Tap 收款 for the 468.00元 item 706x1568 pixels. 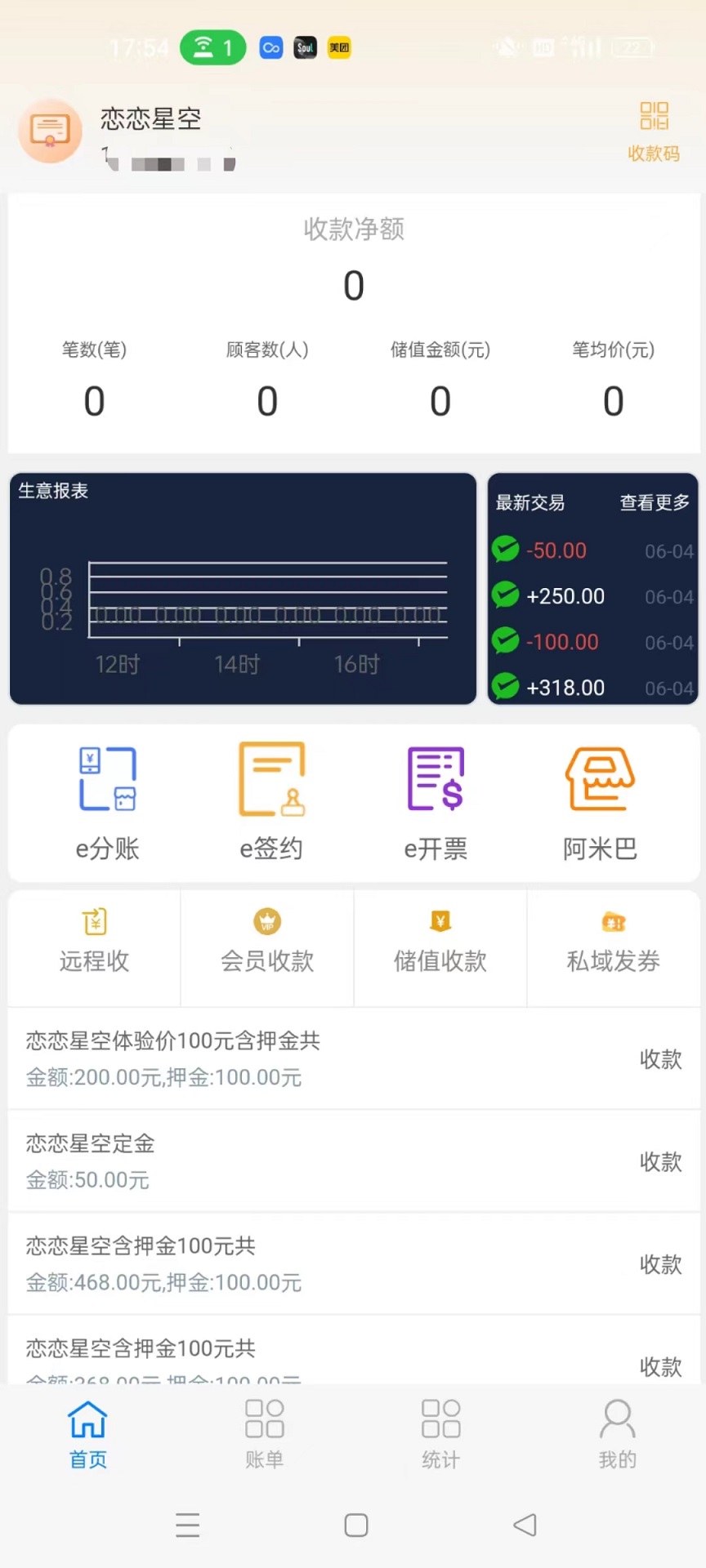pos(660,1264)
